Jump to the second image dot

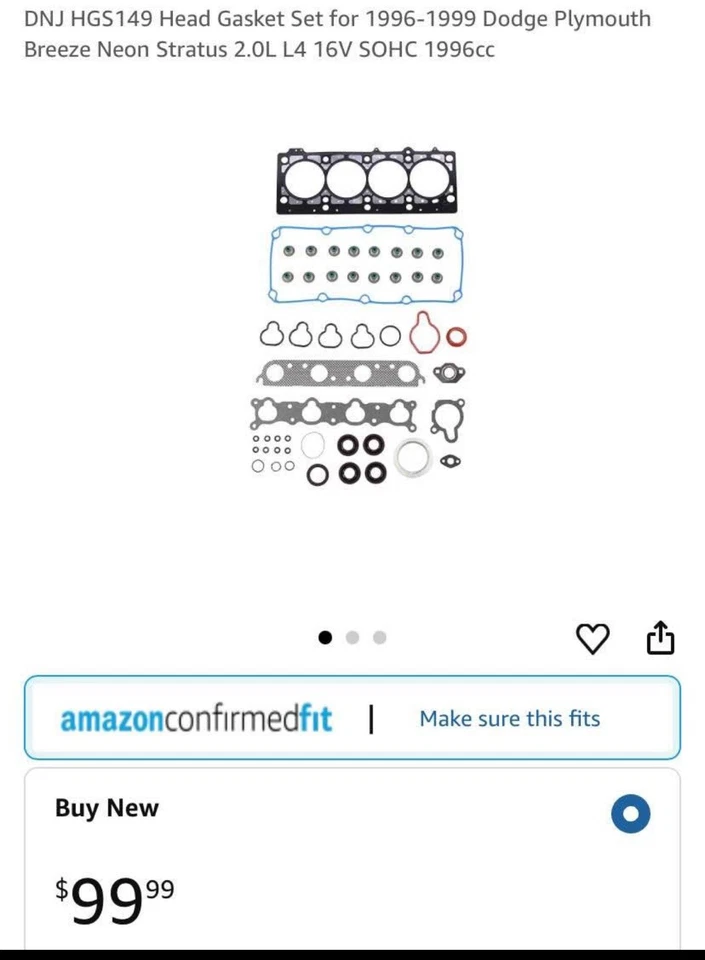pos(352,637)
